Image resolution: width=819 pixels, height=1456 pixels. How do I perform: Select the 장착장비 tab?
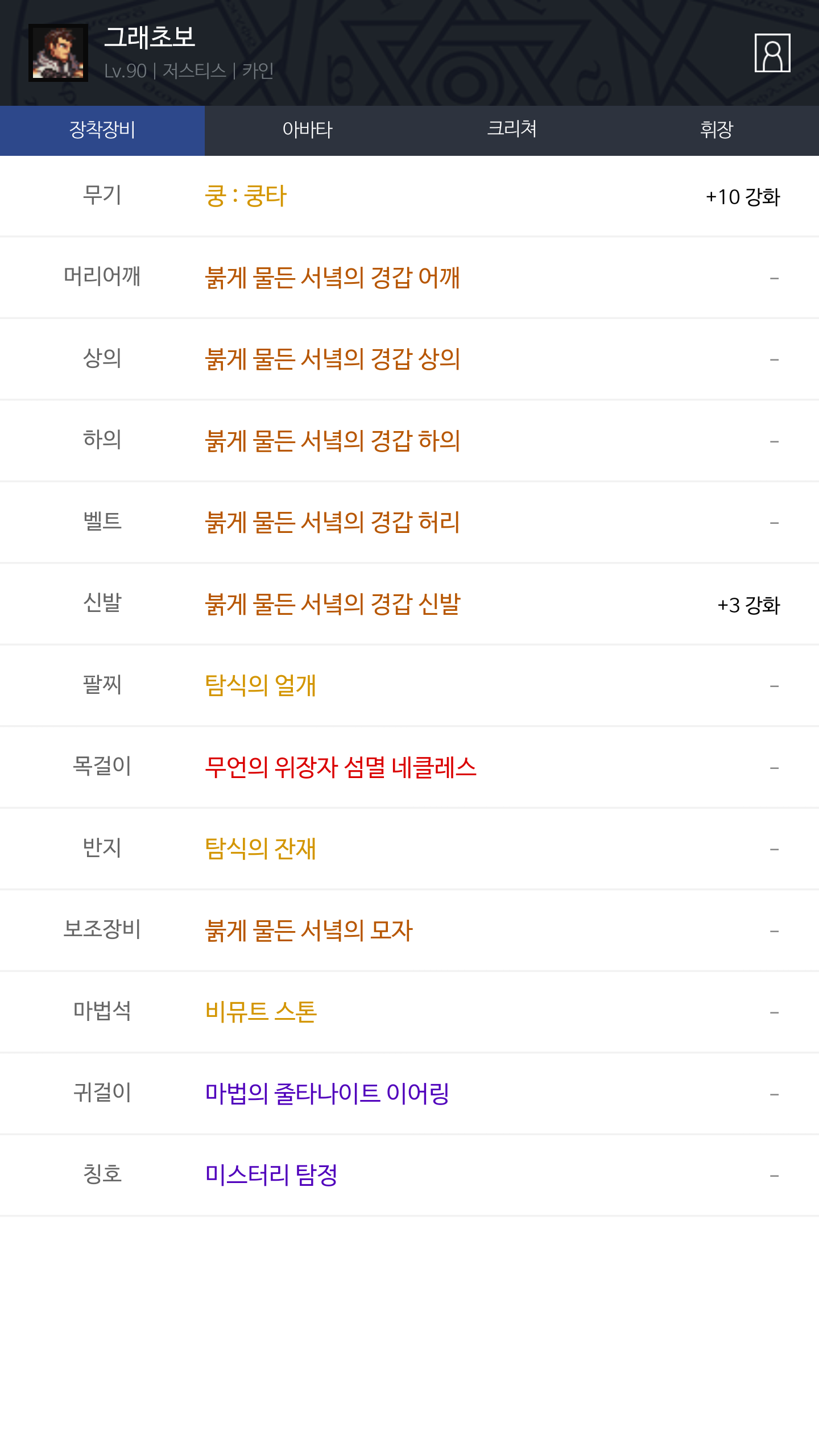click(102, 130)
